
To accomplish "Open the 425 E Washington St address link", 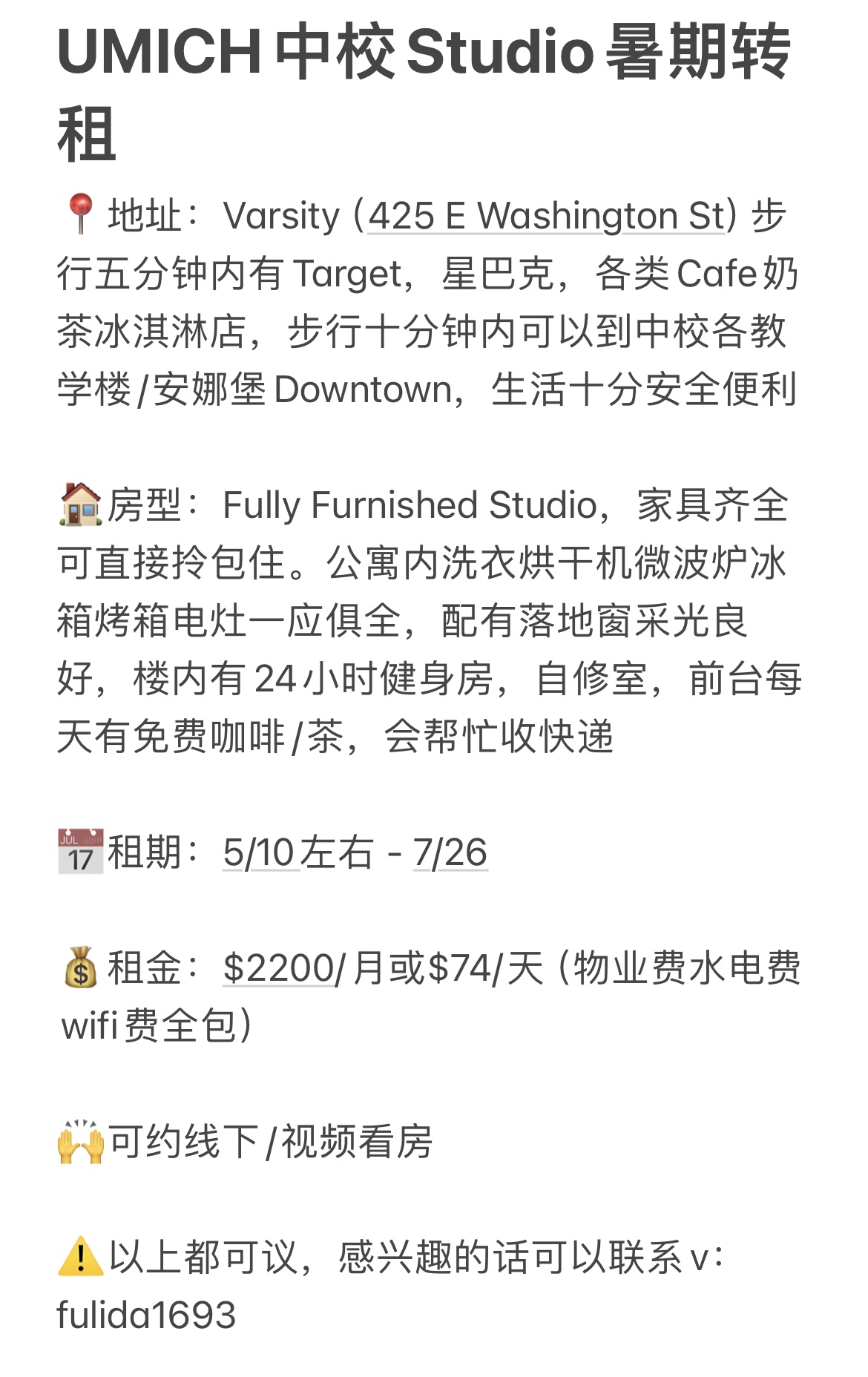I will click(x=545, y=216).
